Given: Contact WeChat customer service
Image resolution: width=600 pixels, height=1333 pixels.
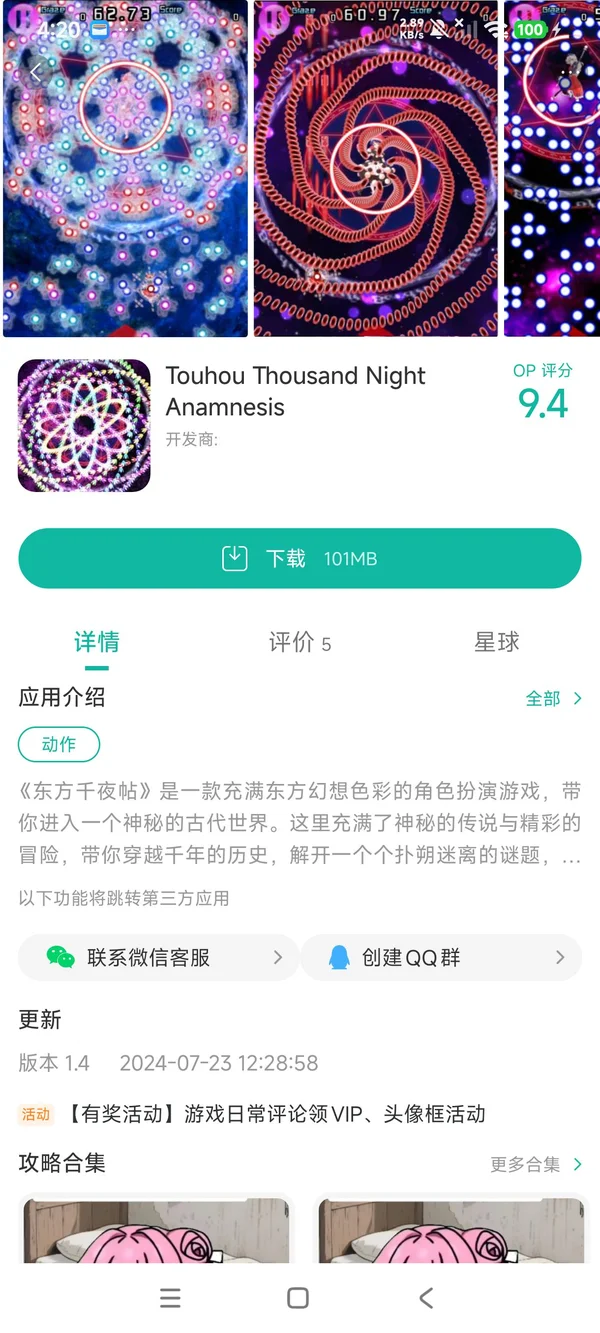Looking at the screenshot, I should [x=158, y=957].
